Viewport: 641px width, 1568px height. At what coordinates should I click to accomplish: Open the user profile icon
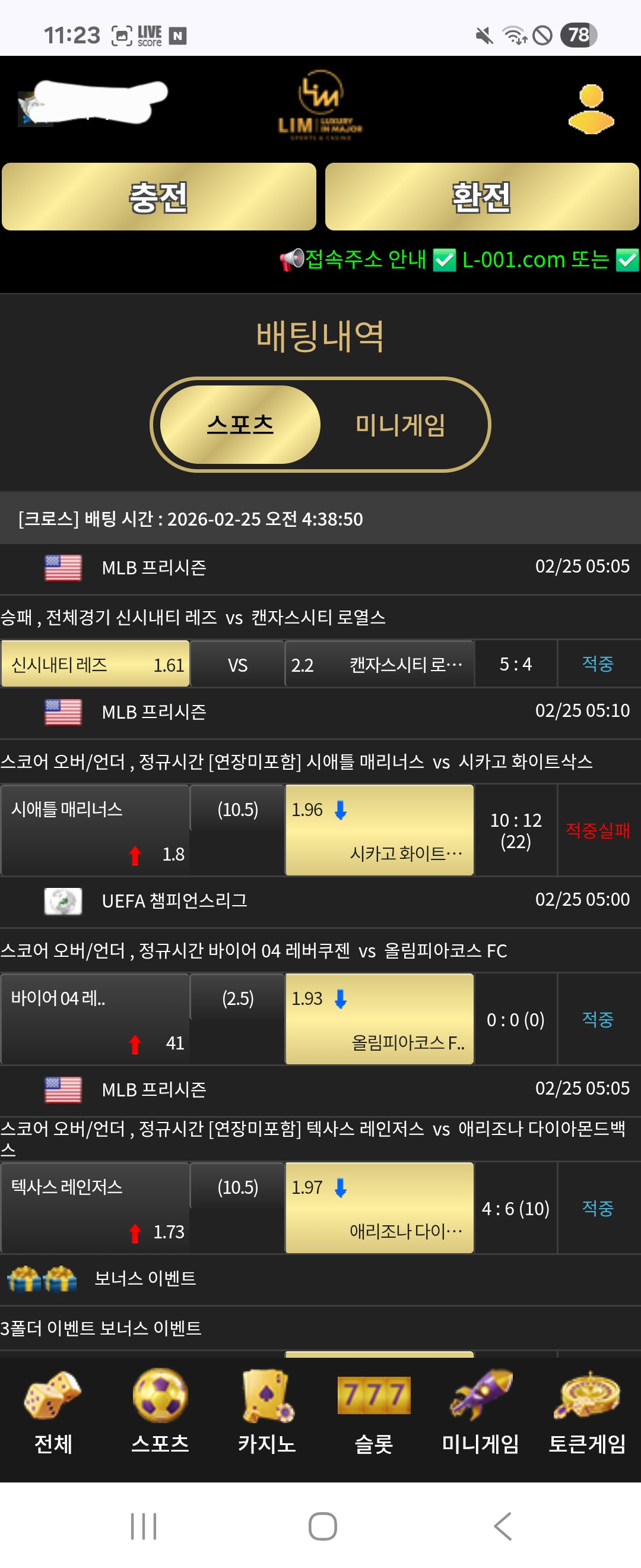(591, 109)
